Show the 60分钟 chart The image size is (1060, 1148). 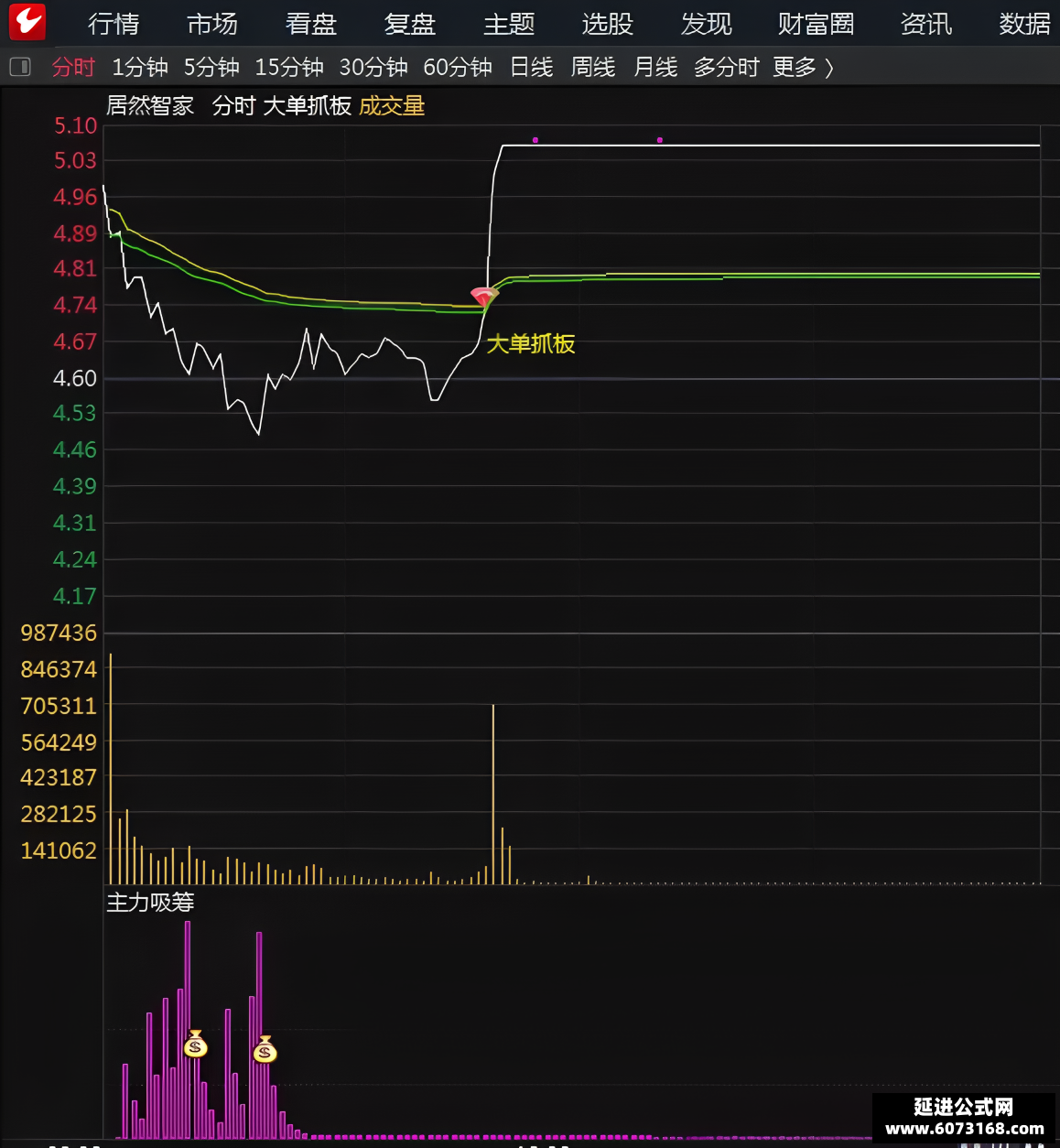(x=458, y=67)
